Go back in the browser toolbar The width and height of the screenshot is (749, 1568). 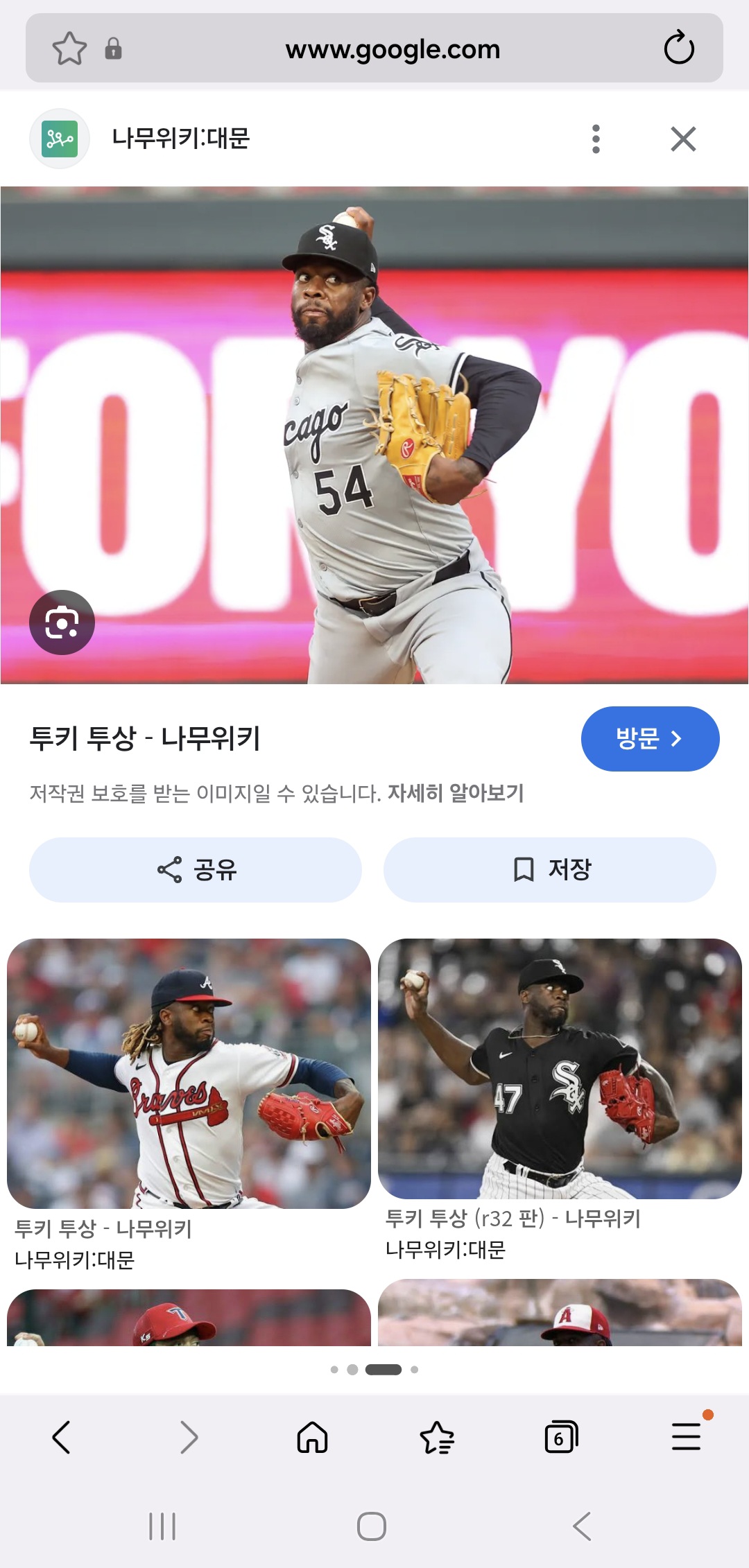pos(61,1437)
